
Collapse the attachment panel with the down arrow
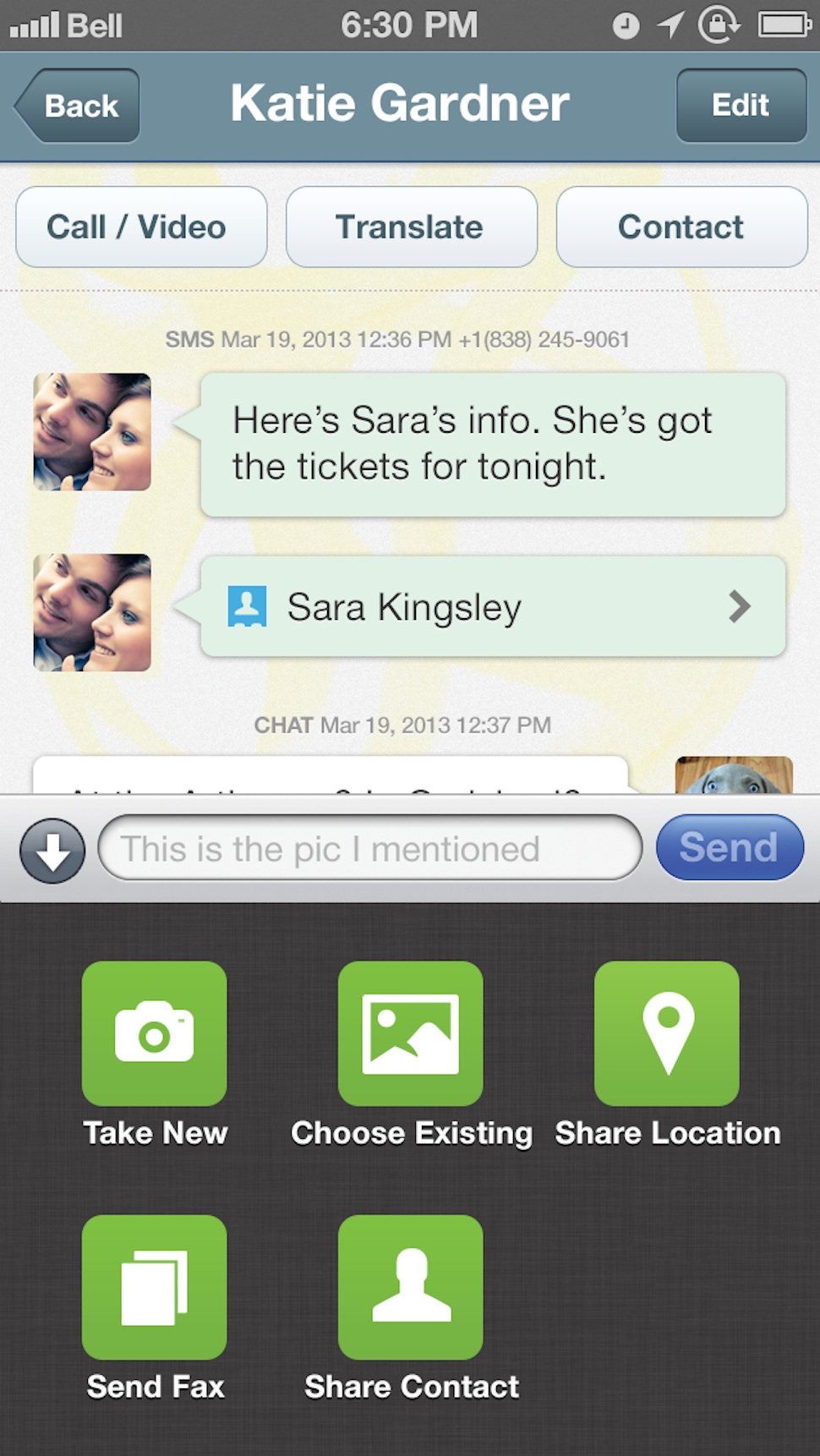(52, 850)
